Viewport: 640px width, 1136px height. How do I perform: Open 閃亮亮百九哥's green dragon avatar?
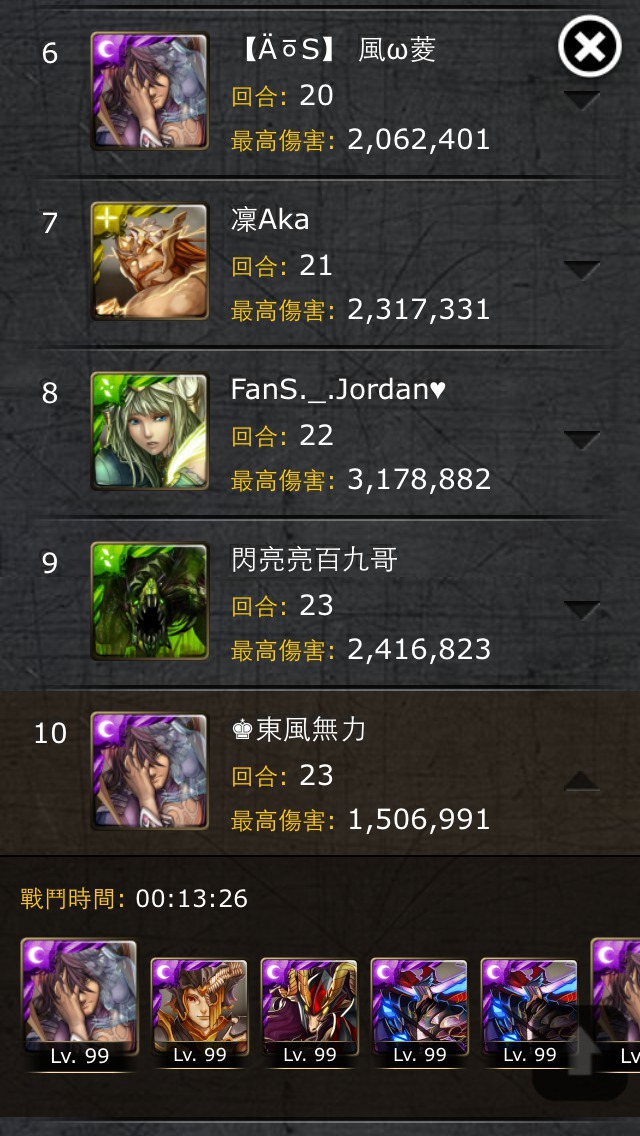pyautogui.click(x=149, y=601)
